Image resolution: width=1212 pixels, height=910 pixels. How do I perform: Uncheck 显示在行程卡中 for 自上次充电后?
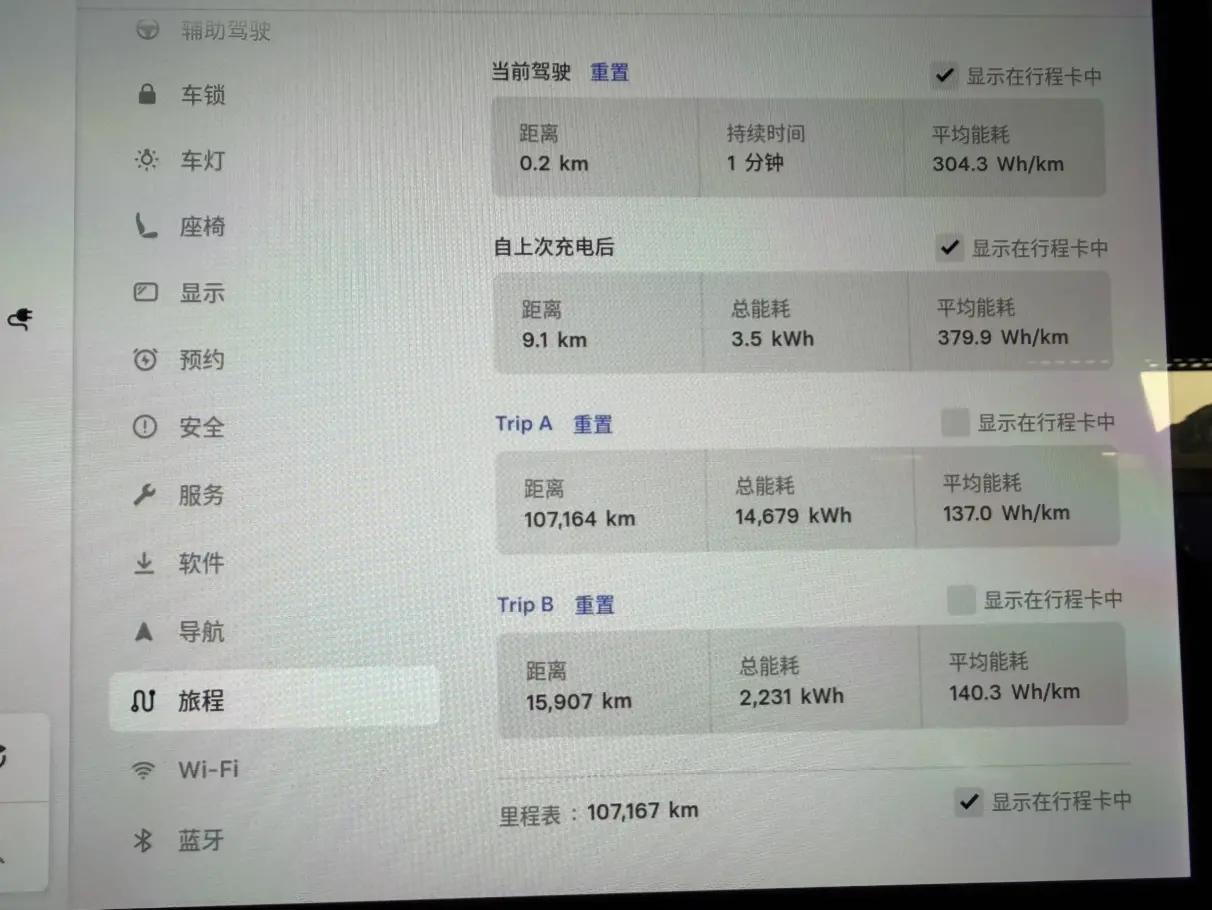949,248
